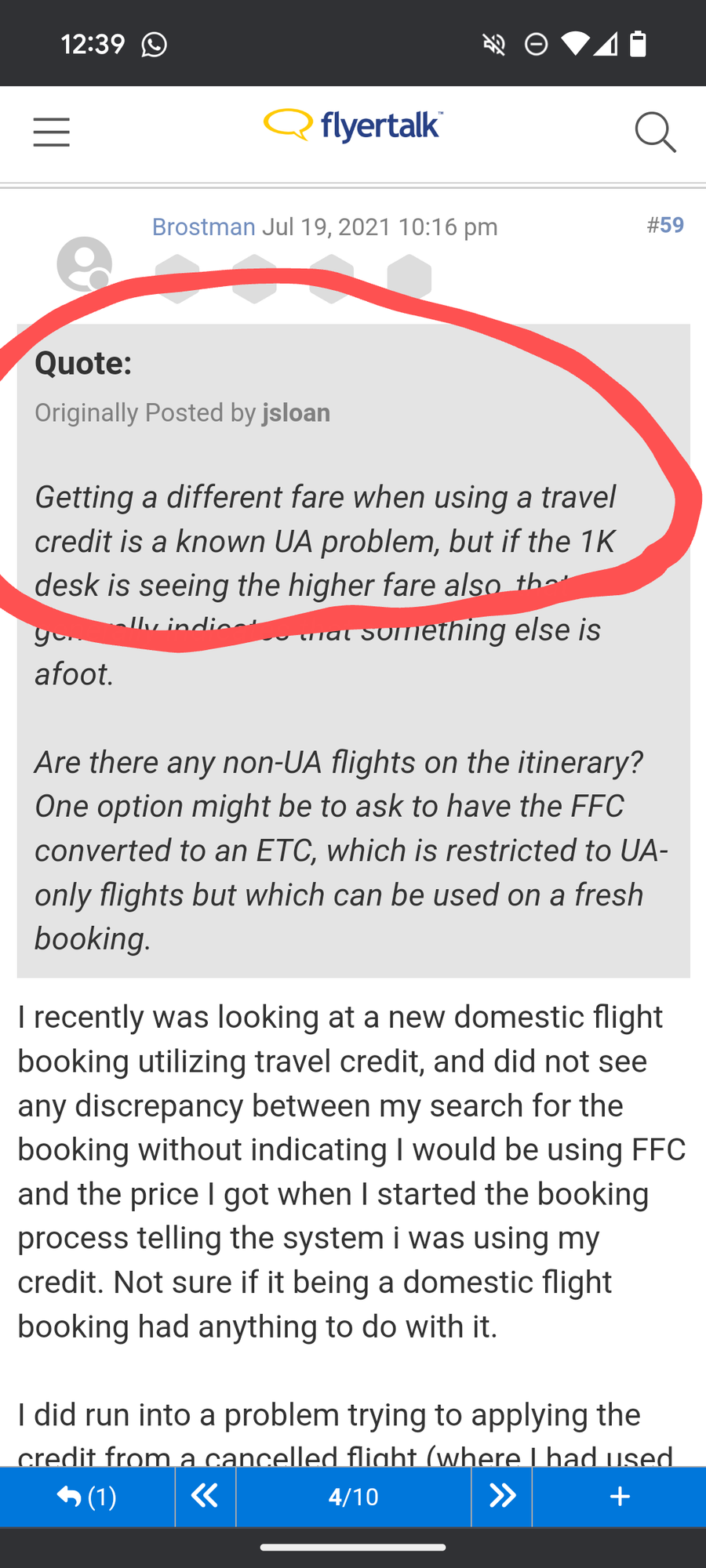Screen dimensions: 706x1568
Task: Open the hamburger menu
Action: pos(52,132)
